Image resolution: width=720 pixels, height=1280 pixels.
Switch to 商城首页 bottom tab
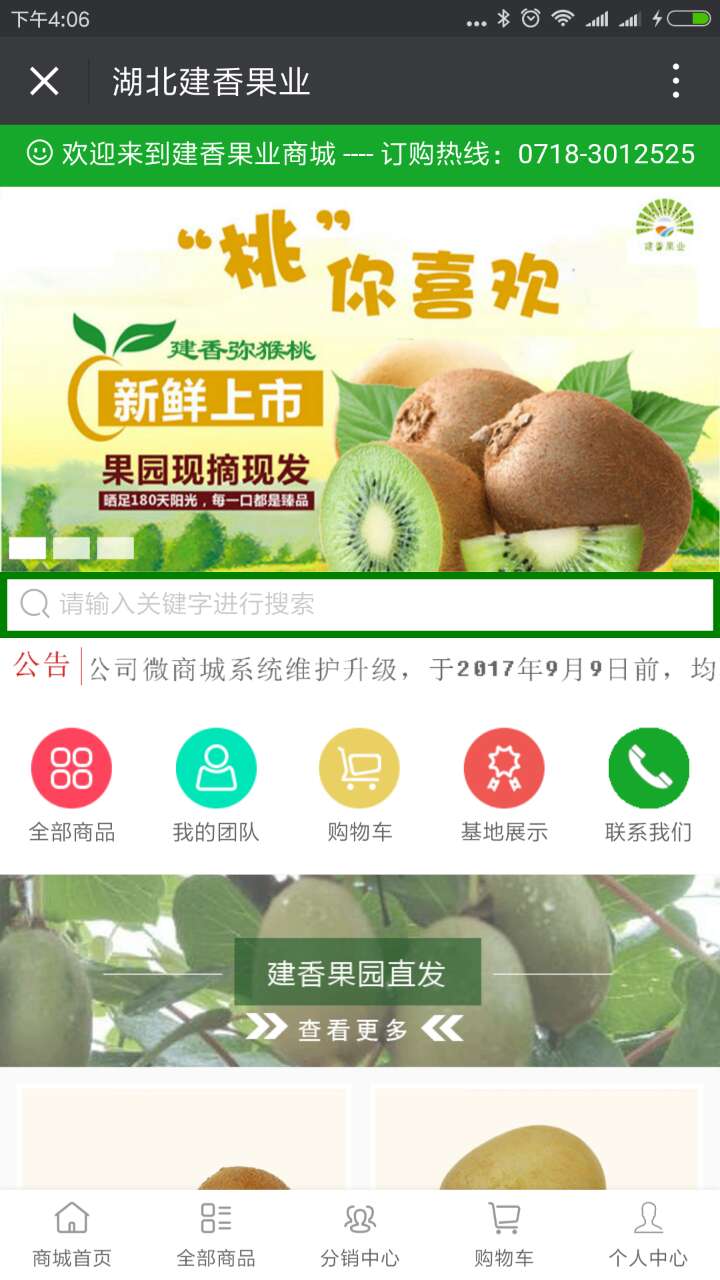click(x=72, y=1235)
